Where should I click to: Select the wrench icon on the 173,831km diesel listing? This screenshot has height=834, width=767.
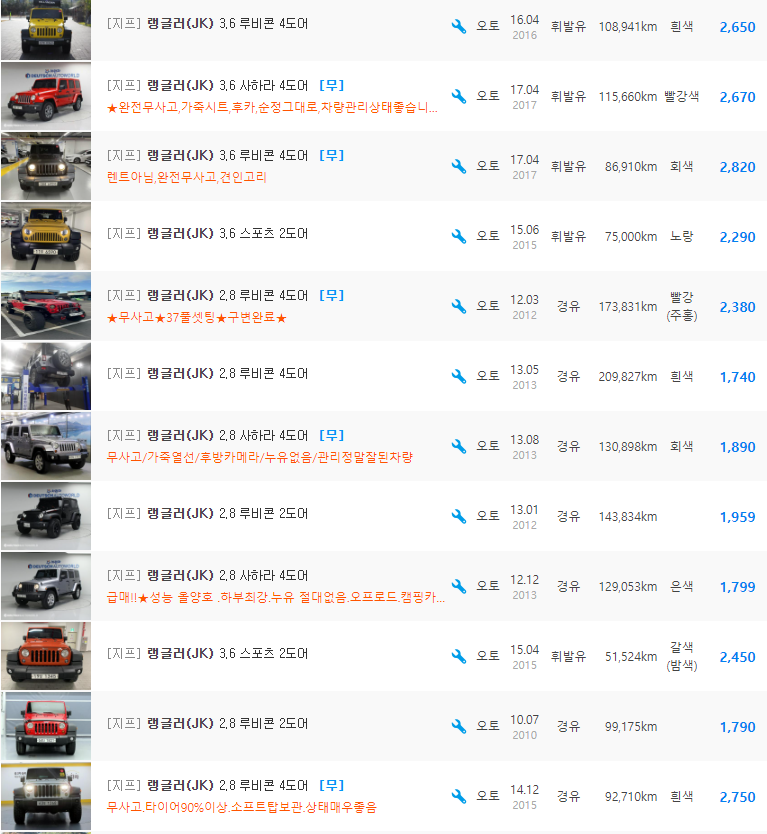tap(460, 306)
